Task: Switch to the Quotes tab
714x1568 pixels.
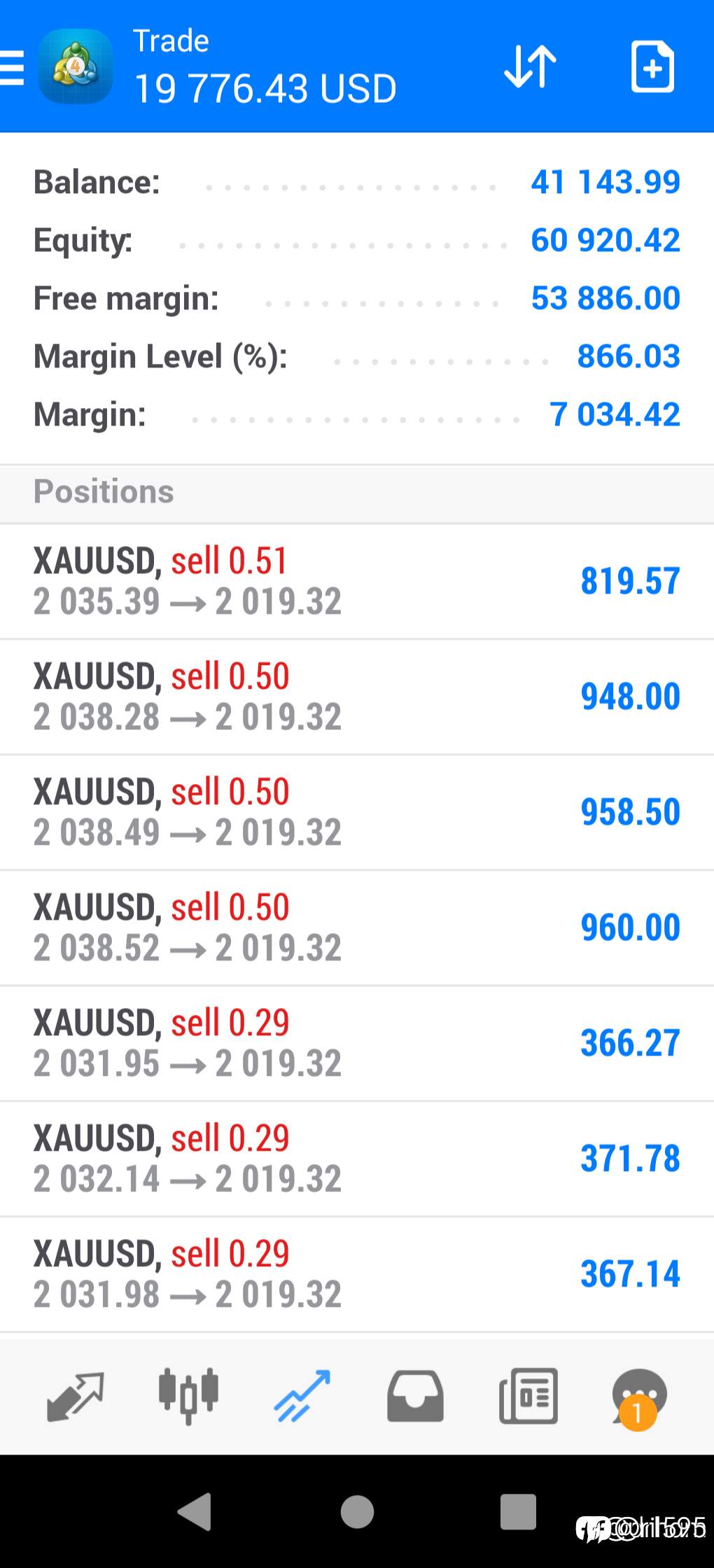Action: click(x=75, y=1396)
